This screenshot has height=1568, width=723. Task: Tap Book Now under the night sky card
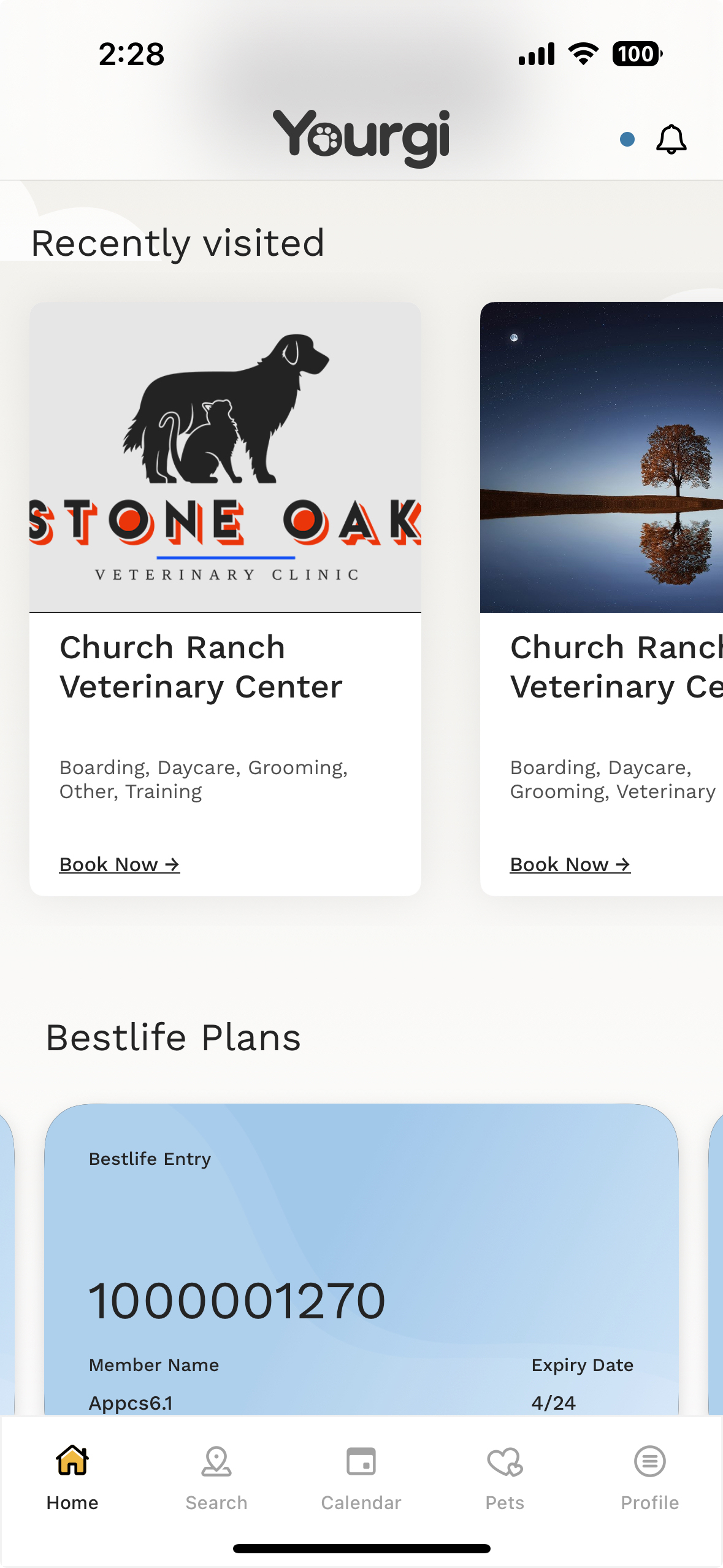570,864
